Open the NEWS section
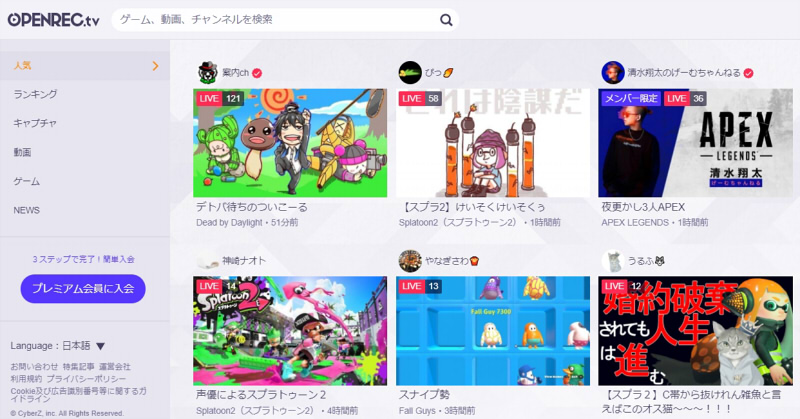This screenshot has height=419, width=800. click(27, 210)
